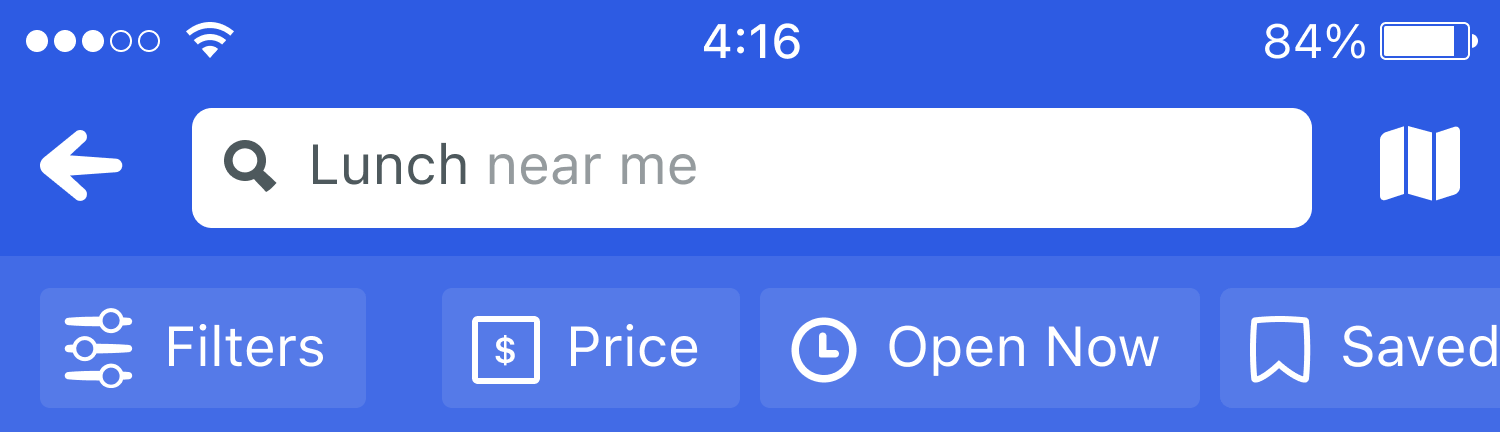
Task: Open the map view icon
Action: pyautogui.click(x=1419, y=164)
